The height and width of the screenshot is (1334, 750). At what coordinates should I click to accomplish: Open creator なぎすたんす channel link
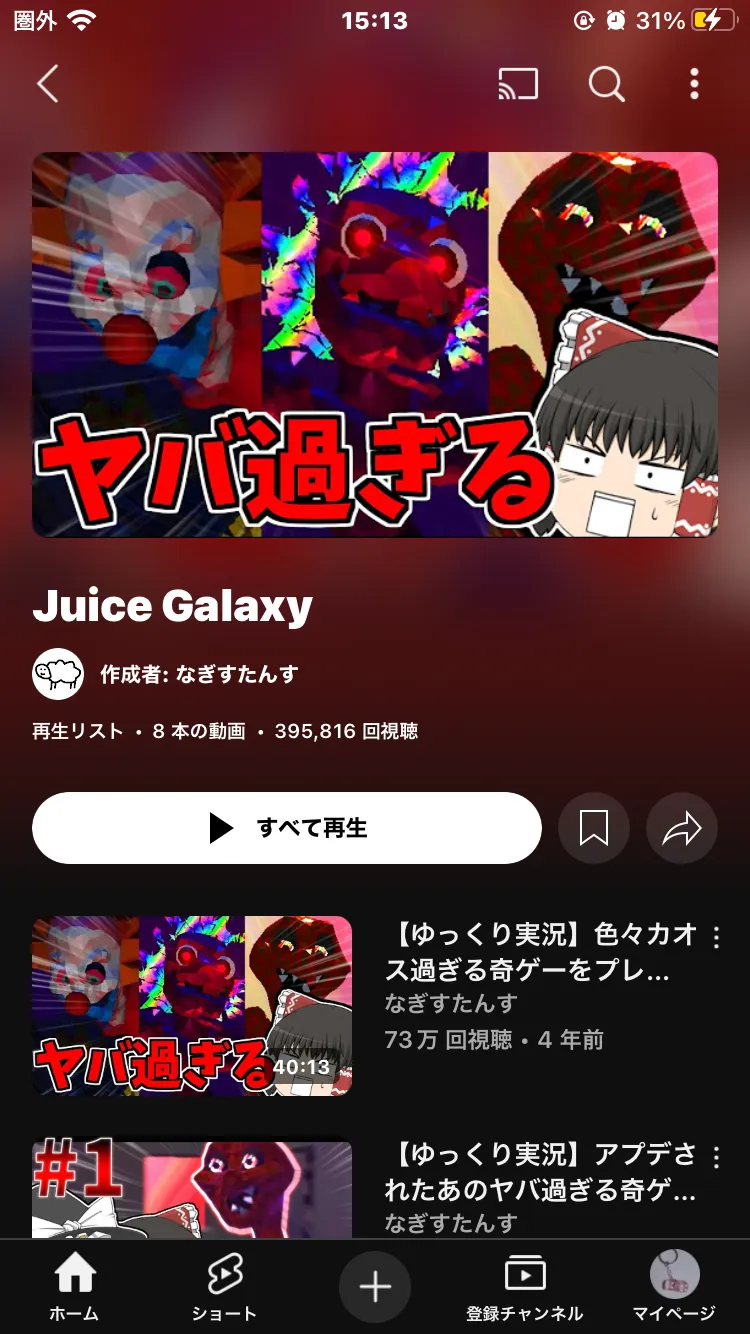[x=199, y=674]
